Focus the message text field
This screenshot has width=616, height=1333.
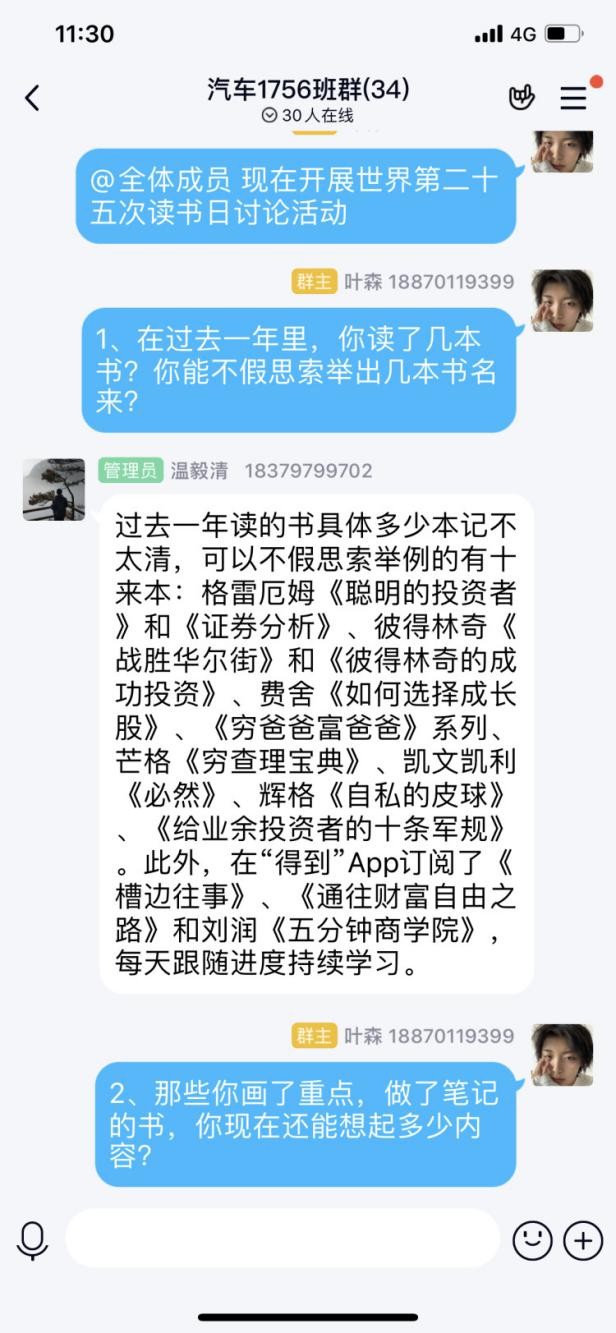tap(282, 1239)
